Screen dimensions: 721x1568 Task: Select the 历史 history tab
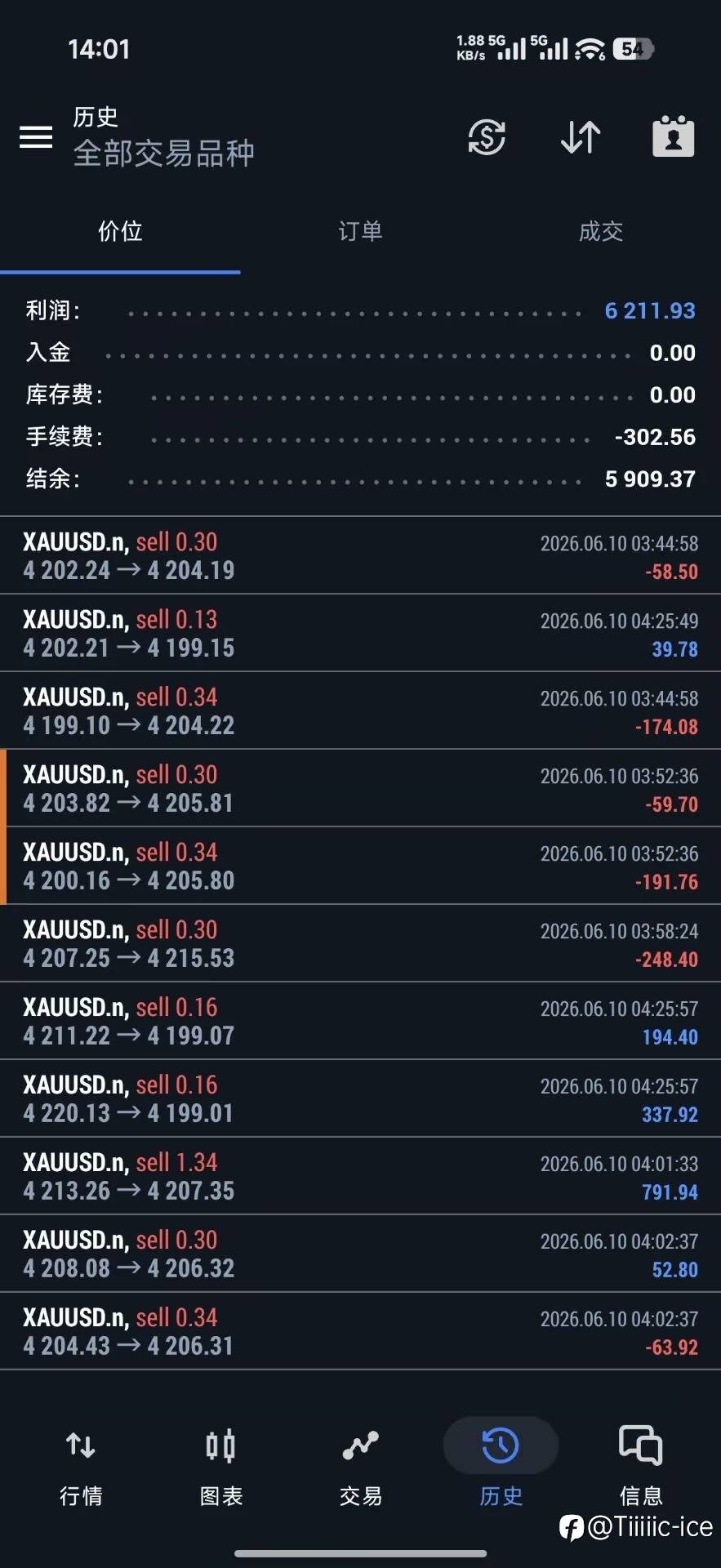pyautogui.click(x=501, y=1467)
